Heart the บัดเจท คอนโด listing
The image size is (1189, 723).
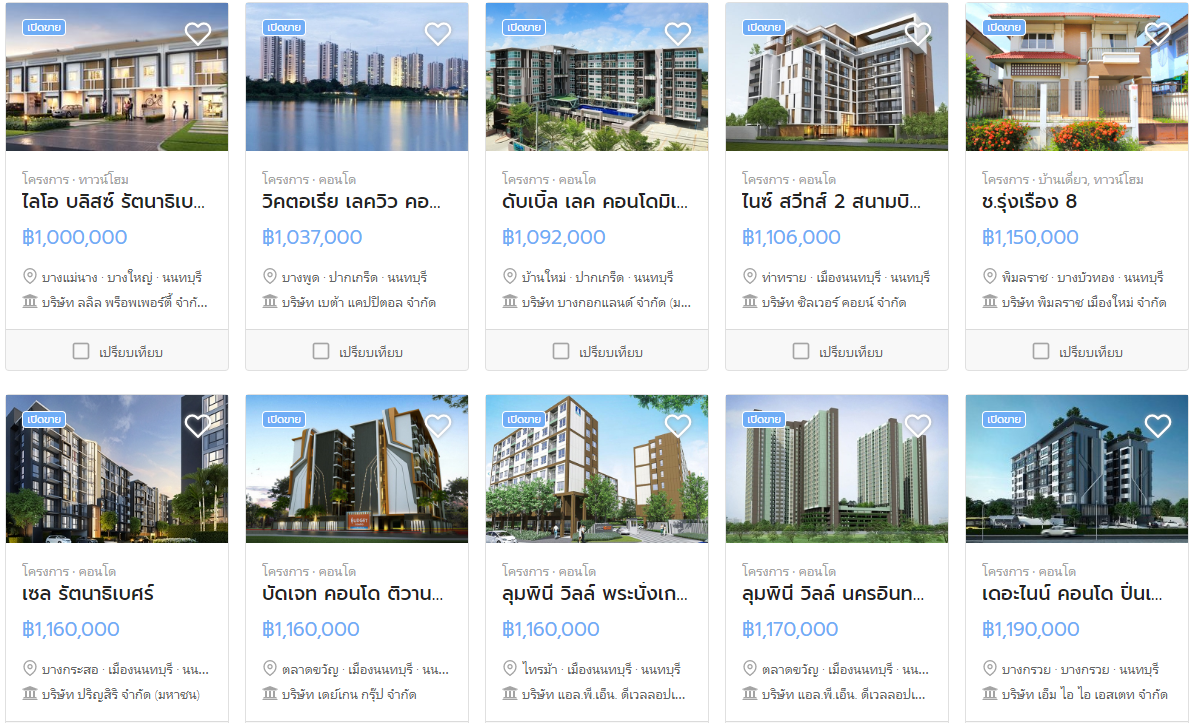pyautogui.click(x=438, y=426)
